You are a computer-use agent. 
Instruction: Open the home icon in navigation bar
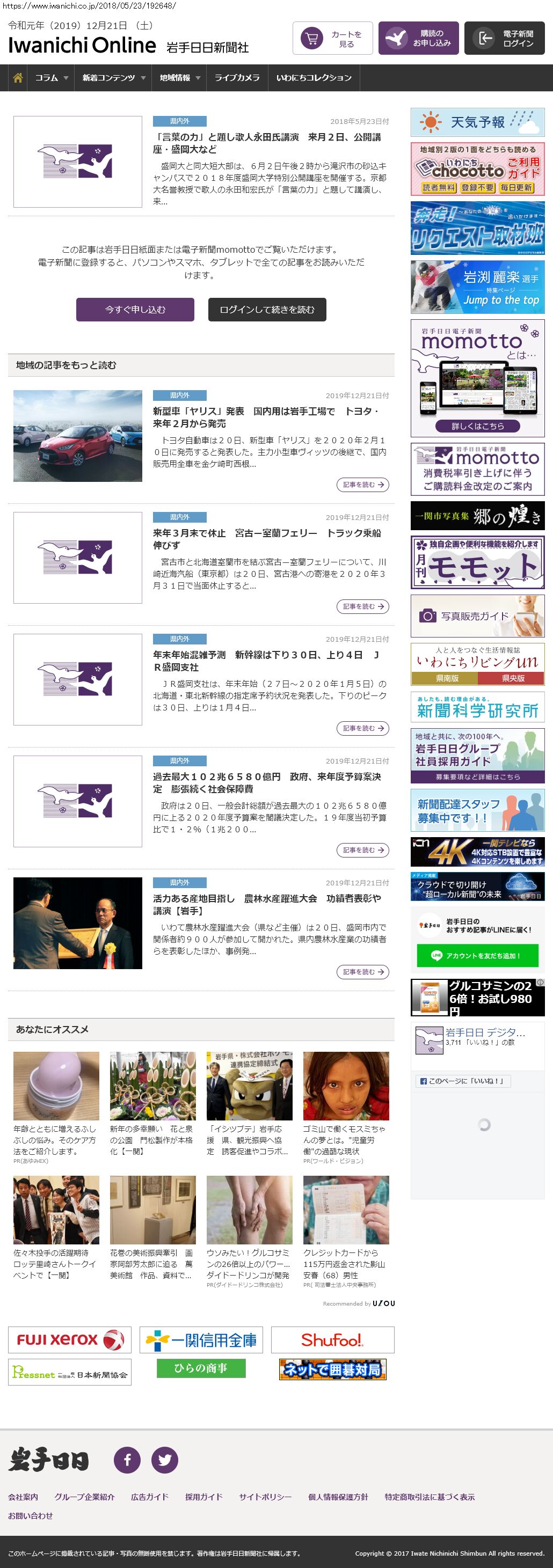[18, 78]
